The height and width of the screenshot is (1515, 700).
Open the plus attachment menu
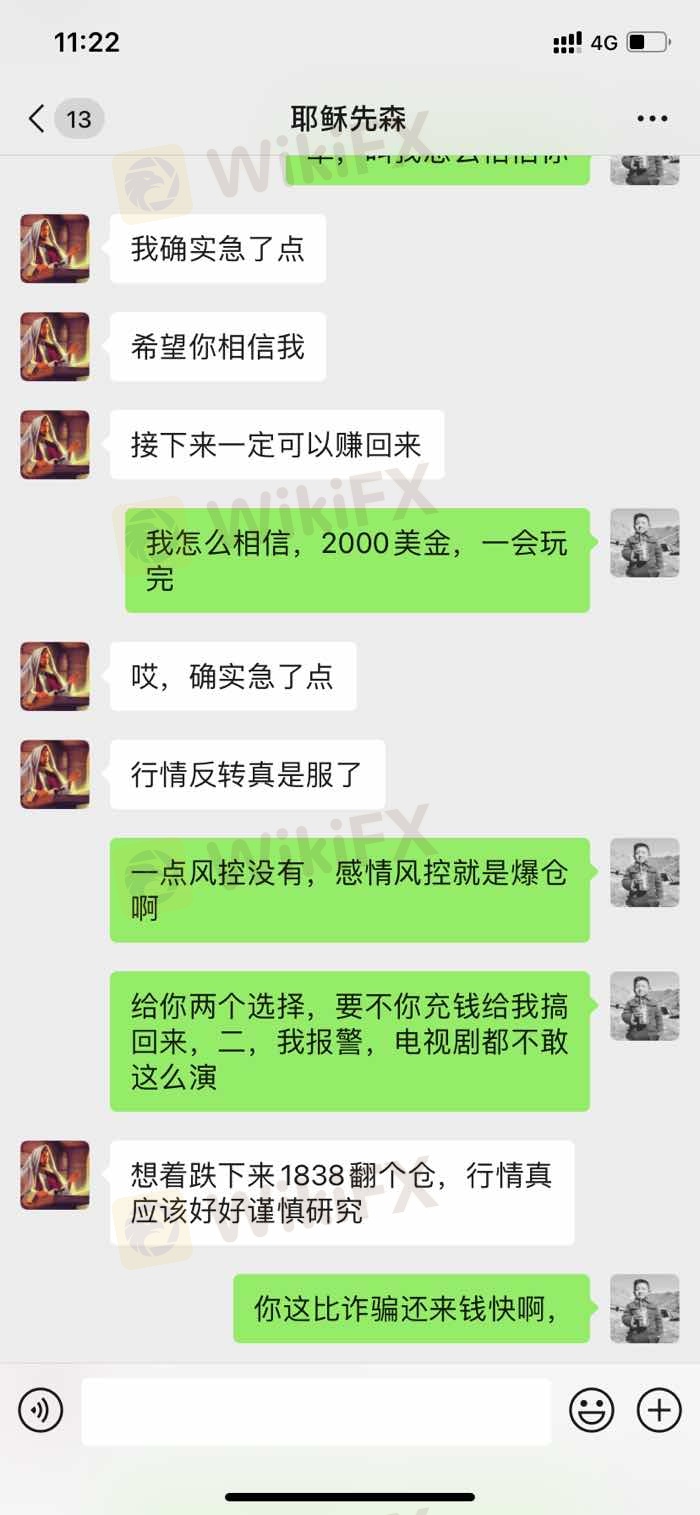pos(659,1411)
